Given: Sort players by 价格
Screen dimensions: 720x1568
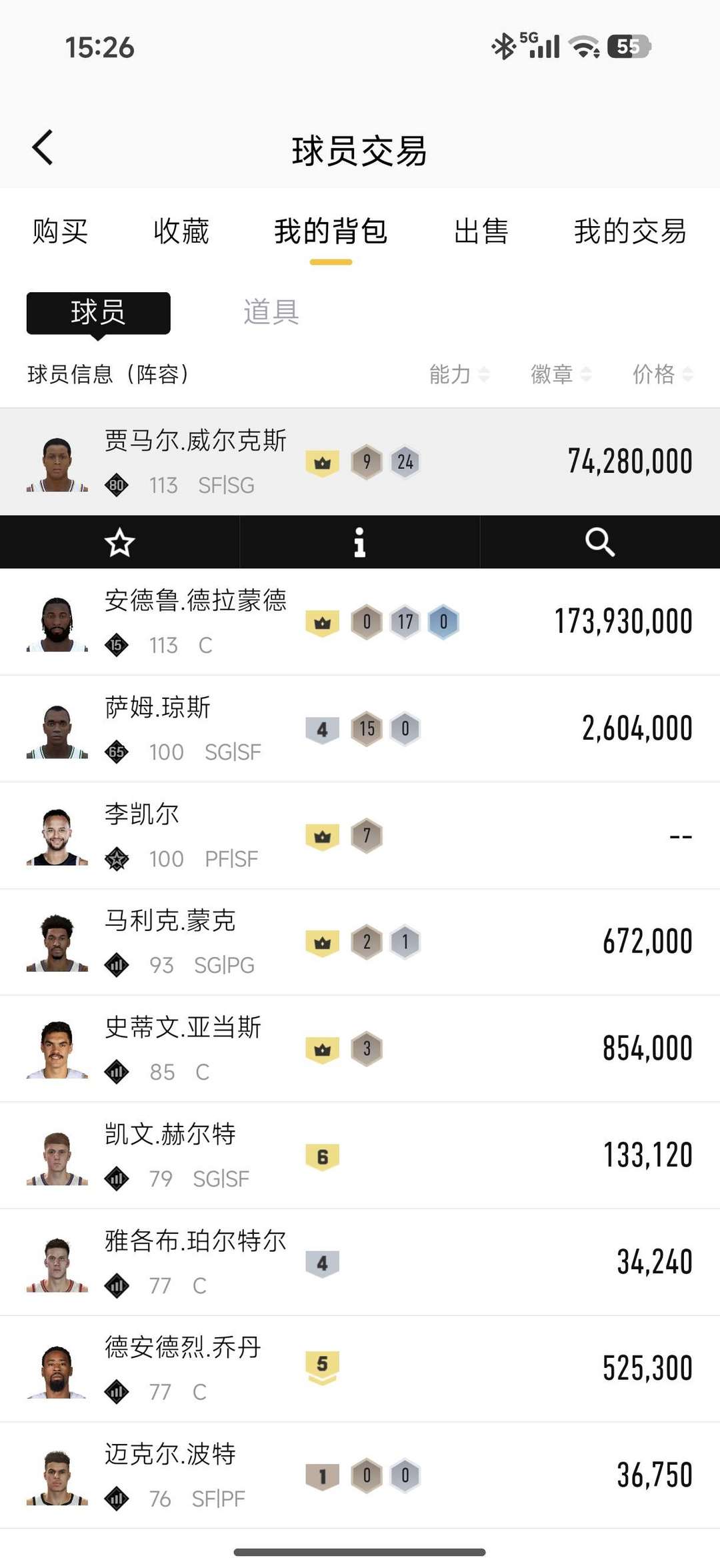Looking at the screenshot, I should click(662, 374).
